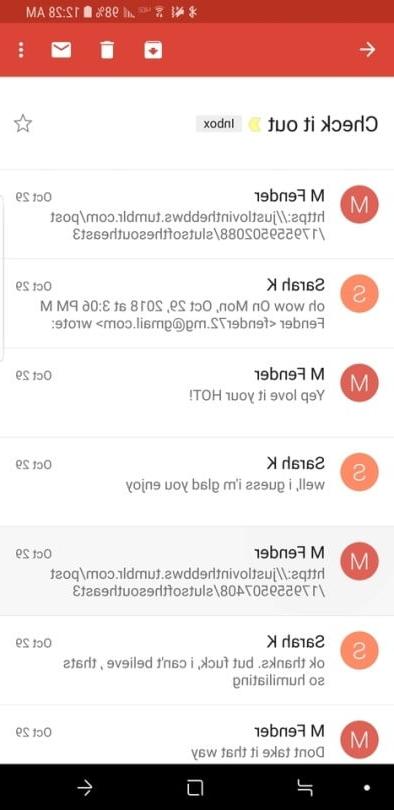Expand Sarah K's message starting oh wow
Viewport: 394px width, 810px height.
197,303
